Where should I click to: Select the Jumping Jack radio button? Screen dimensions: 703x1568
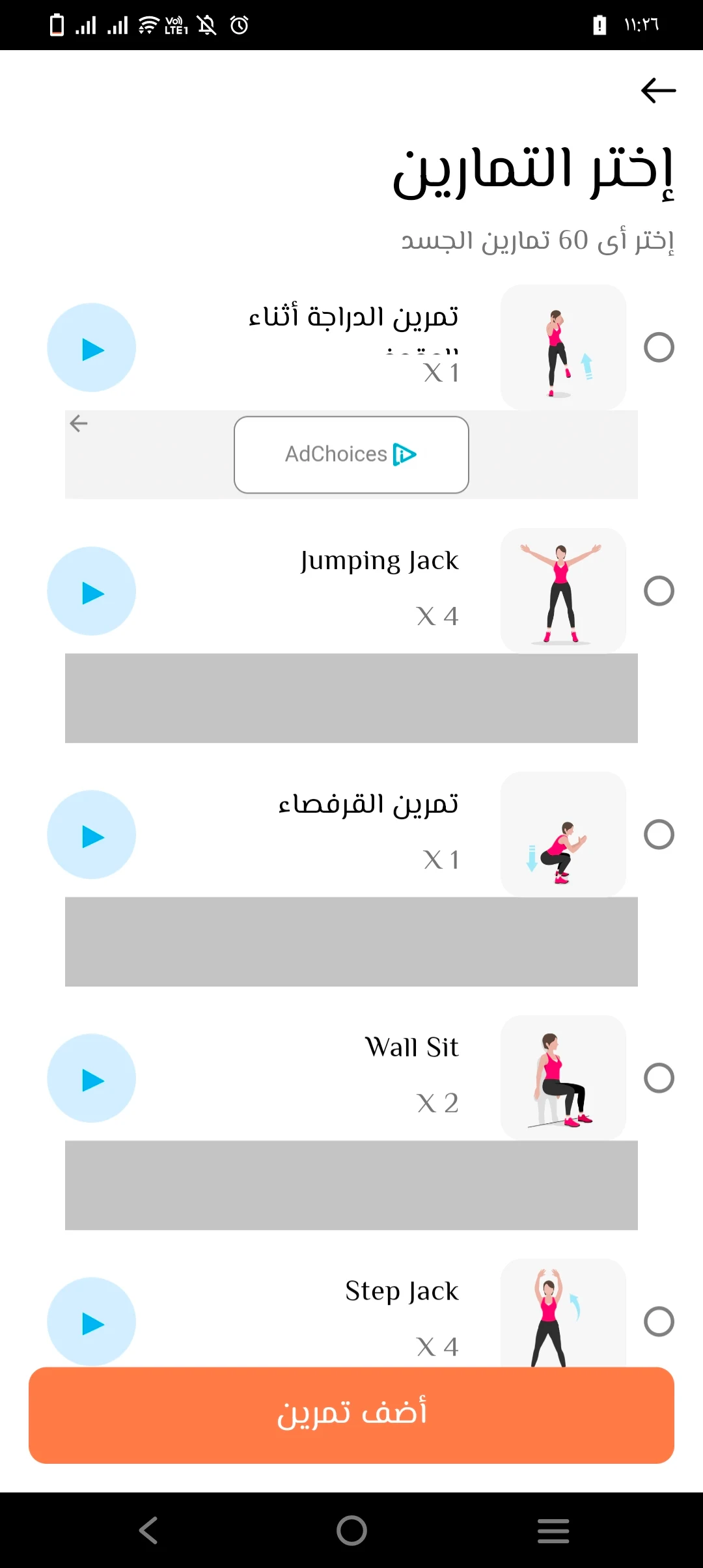[658, 591]
